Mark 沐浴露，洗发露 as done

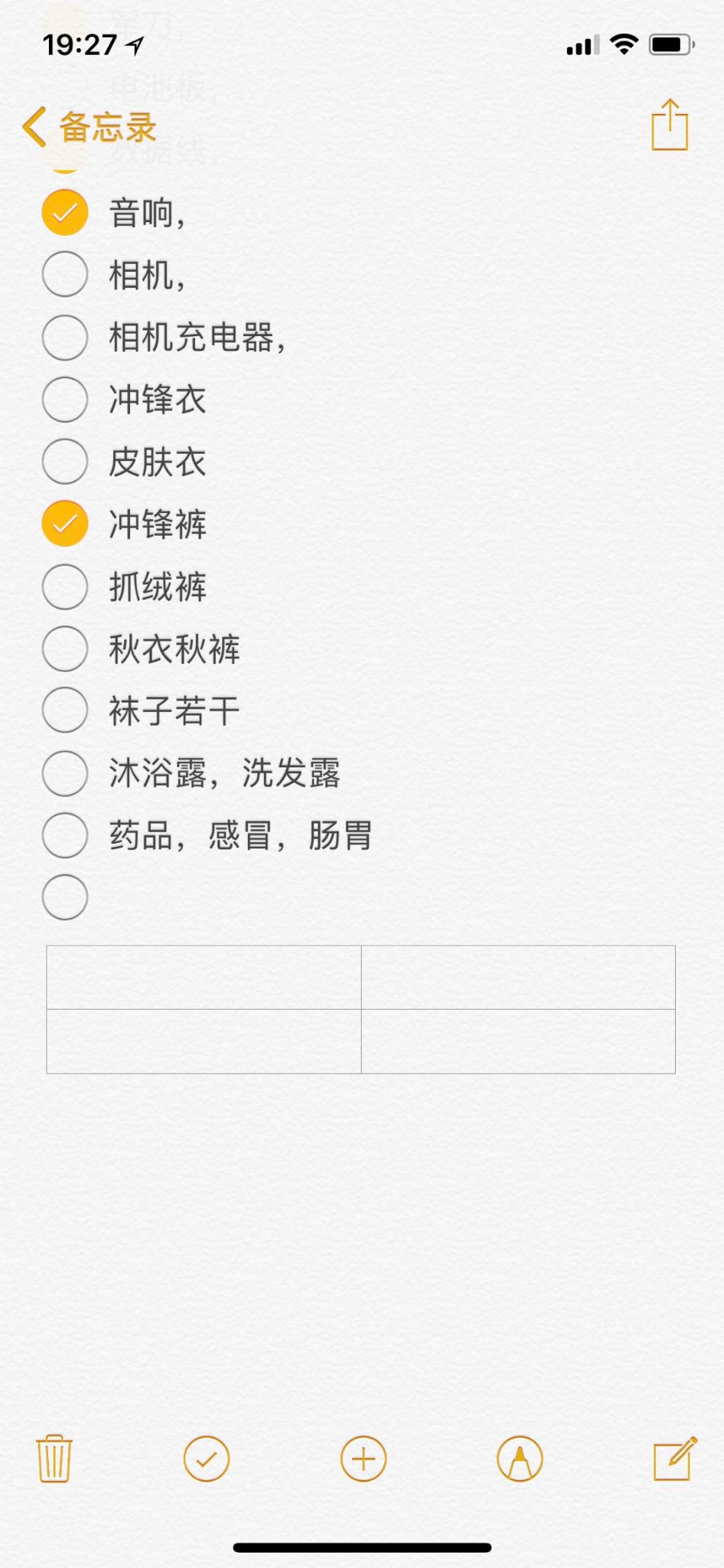pyautogui.click(x=65, y=773)
